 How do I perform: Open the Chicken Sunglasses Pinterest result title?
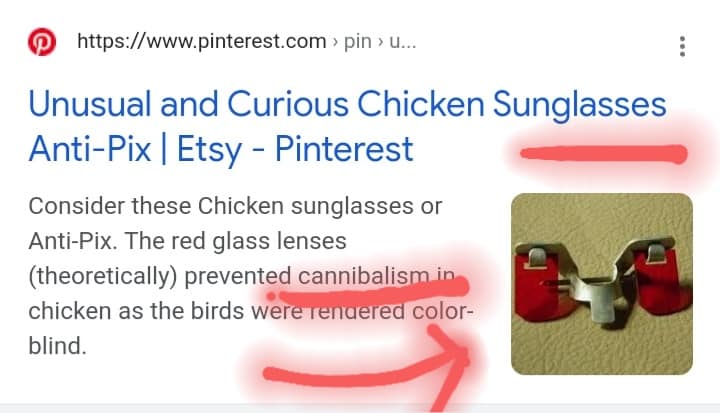point(346,105)
